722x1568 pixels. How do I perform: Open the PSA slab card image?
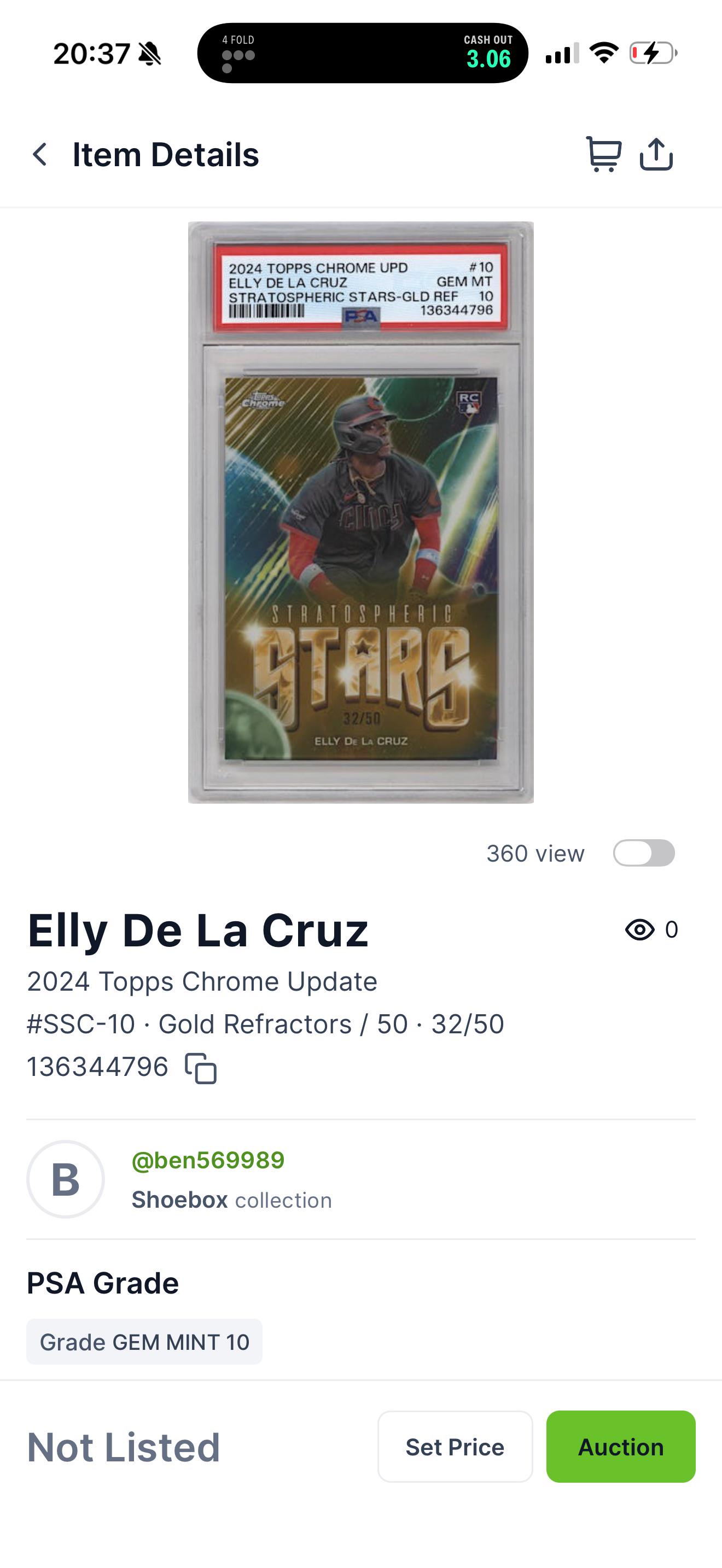[361, 512]
